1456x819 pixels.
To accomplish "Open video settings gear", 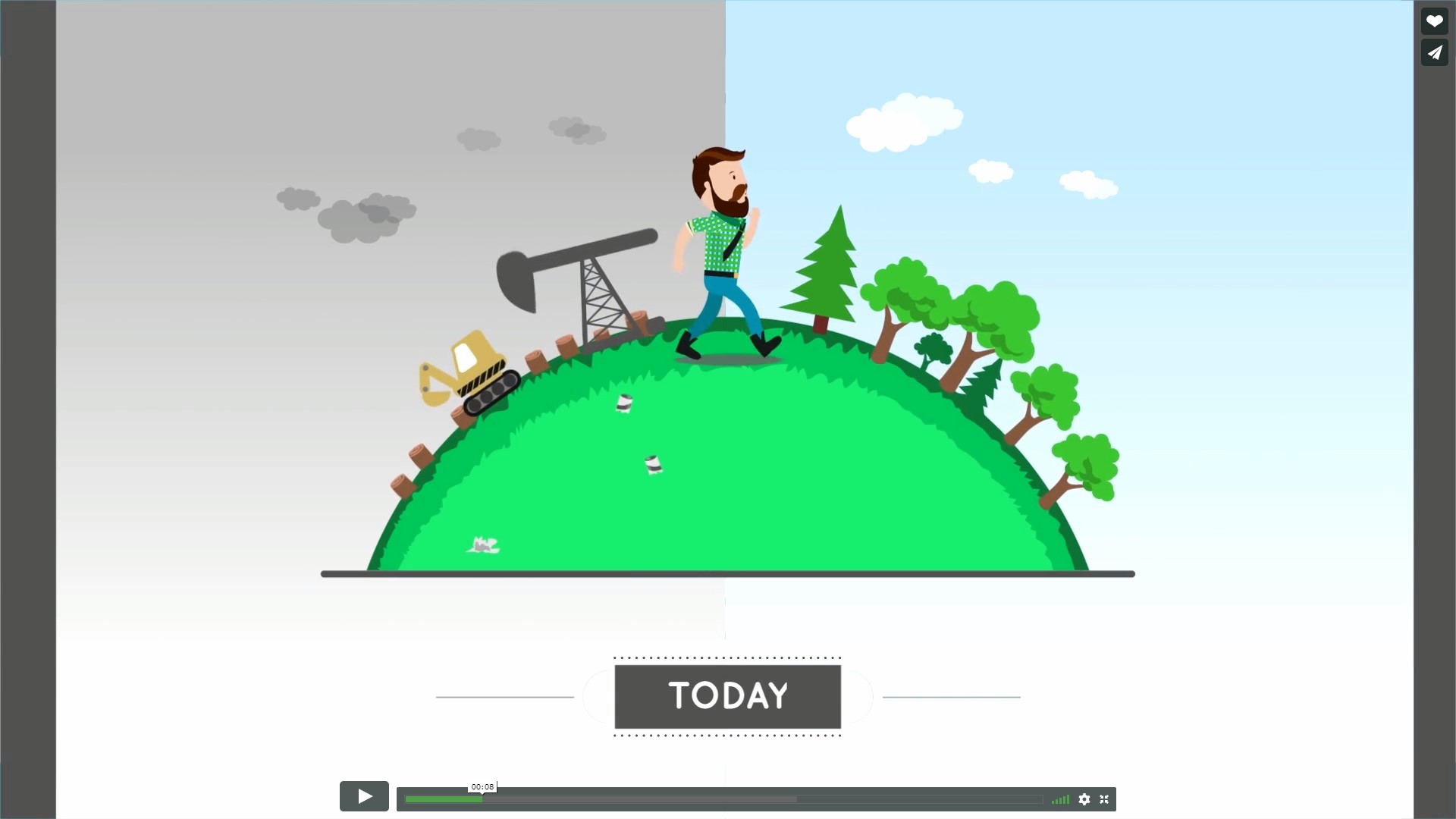I will pyautogui.click(x=1084, y=799).
